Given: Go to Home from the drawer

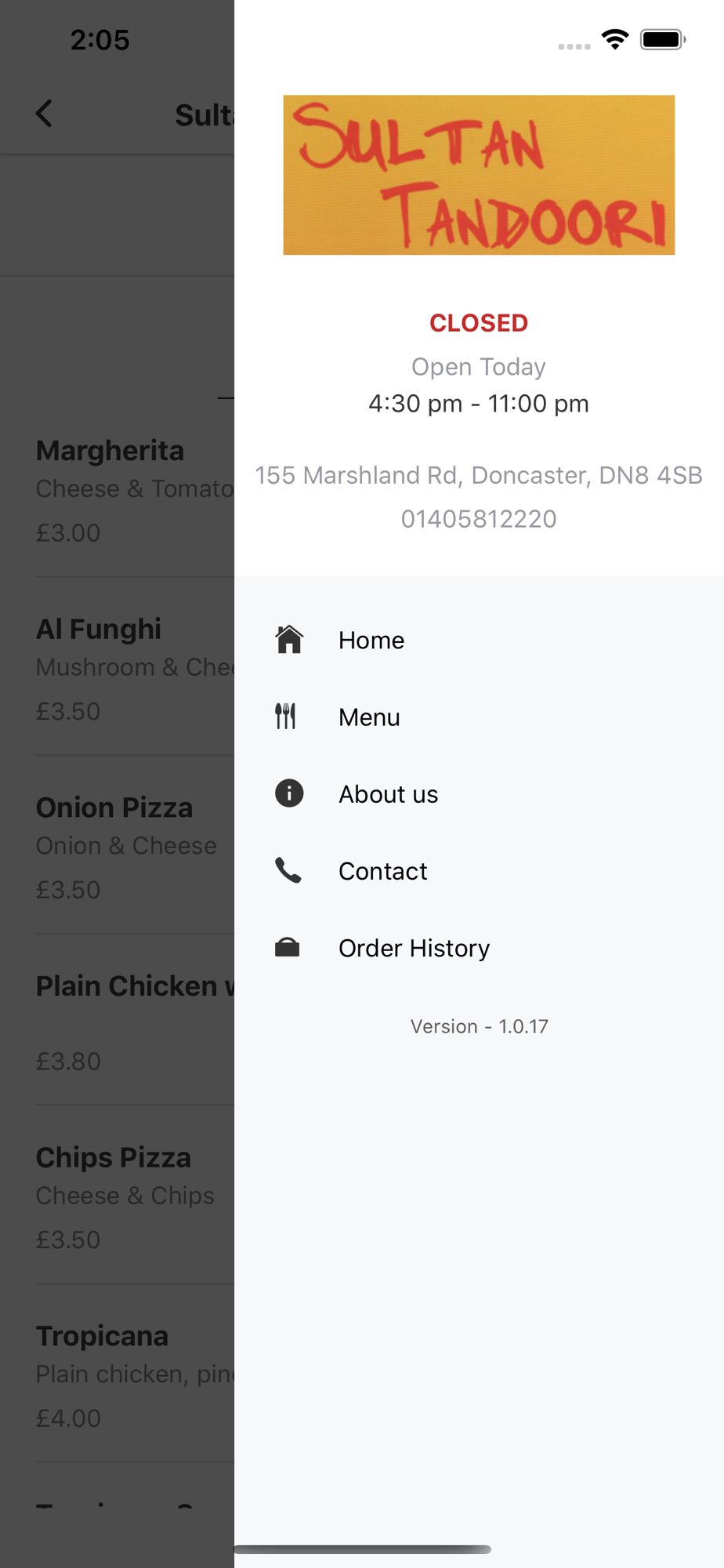Looking at the screenshot, I should coord(371,641).
